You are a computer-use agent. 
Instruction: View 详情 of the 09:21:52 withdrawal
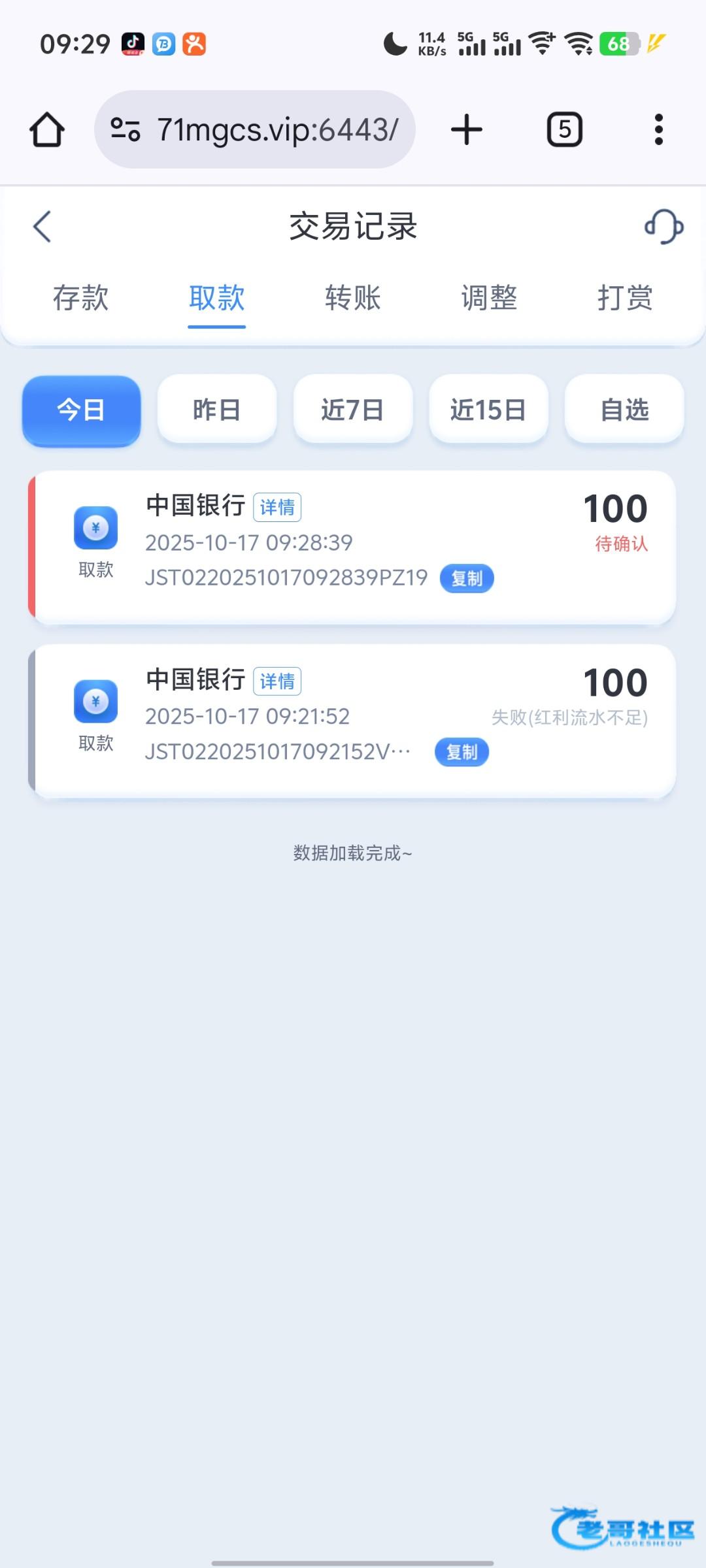click(x=277, y=681)
